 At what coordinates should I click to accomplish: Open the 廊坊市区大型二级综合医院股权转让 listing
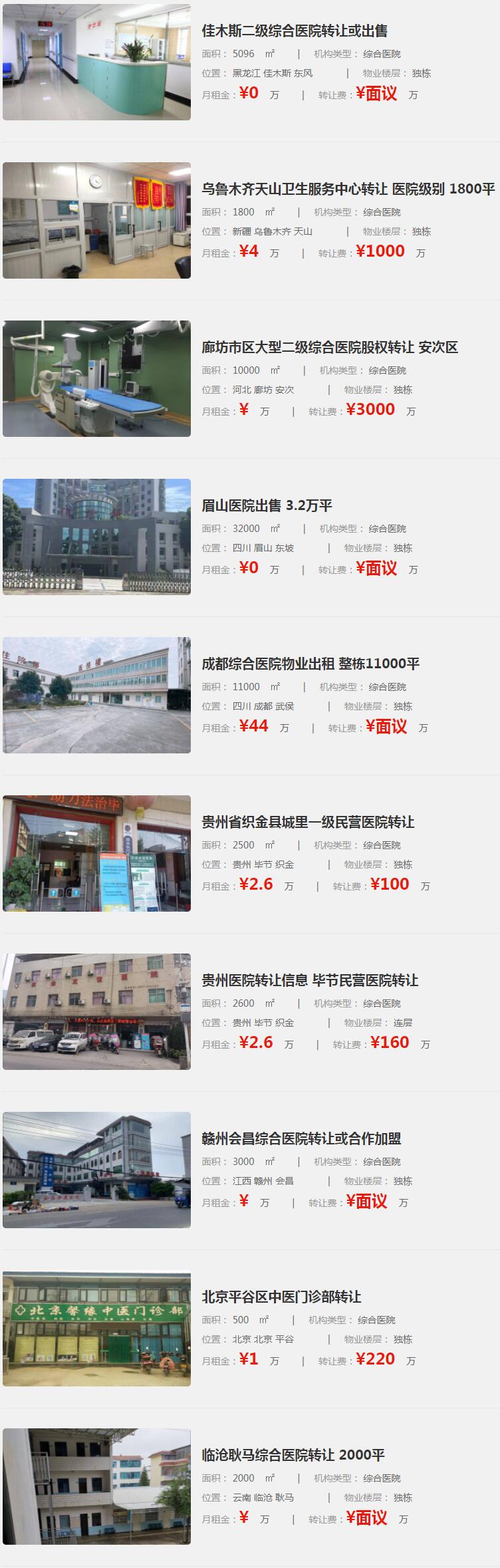(330, 347)
